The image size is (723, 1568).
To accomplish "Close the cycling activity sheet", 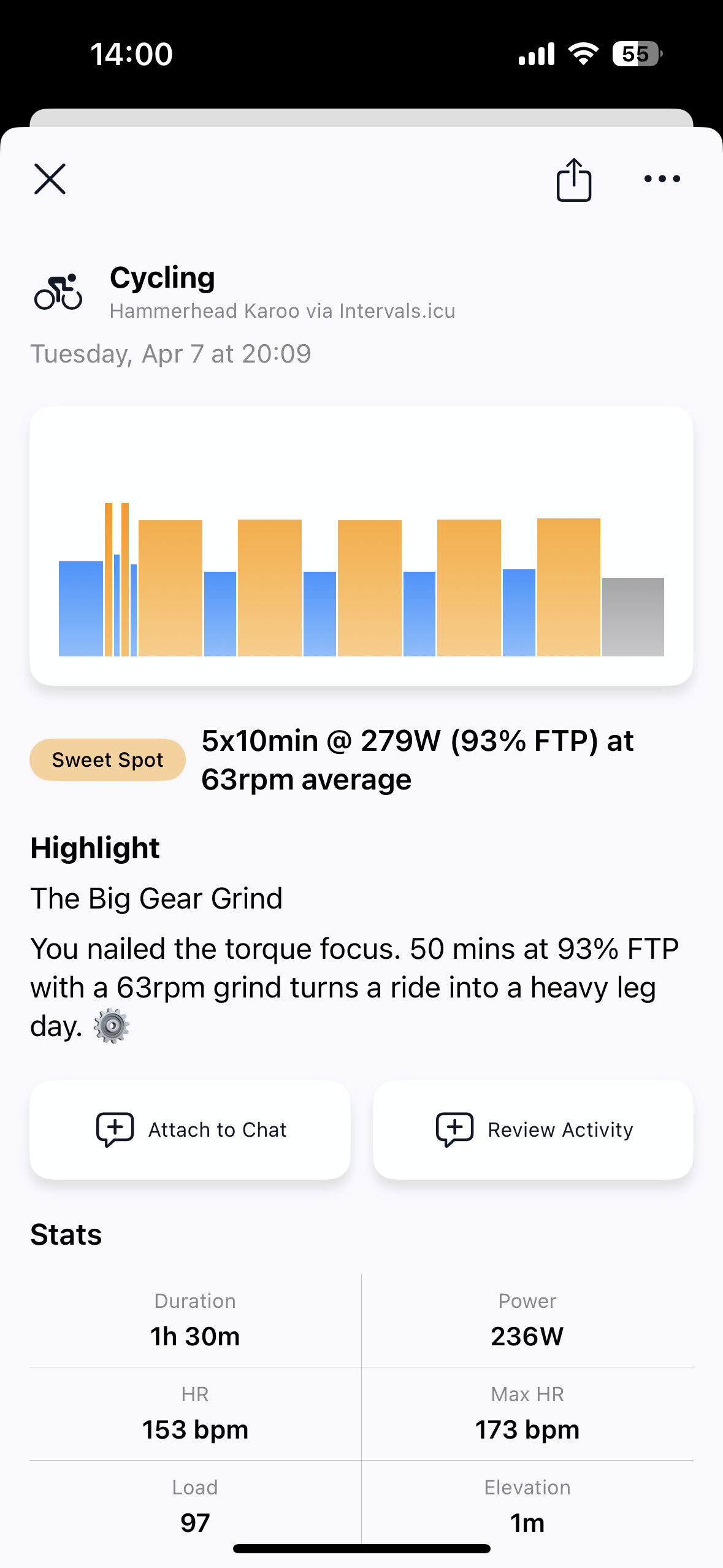I will point(50,179).
